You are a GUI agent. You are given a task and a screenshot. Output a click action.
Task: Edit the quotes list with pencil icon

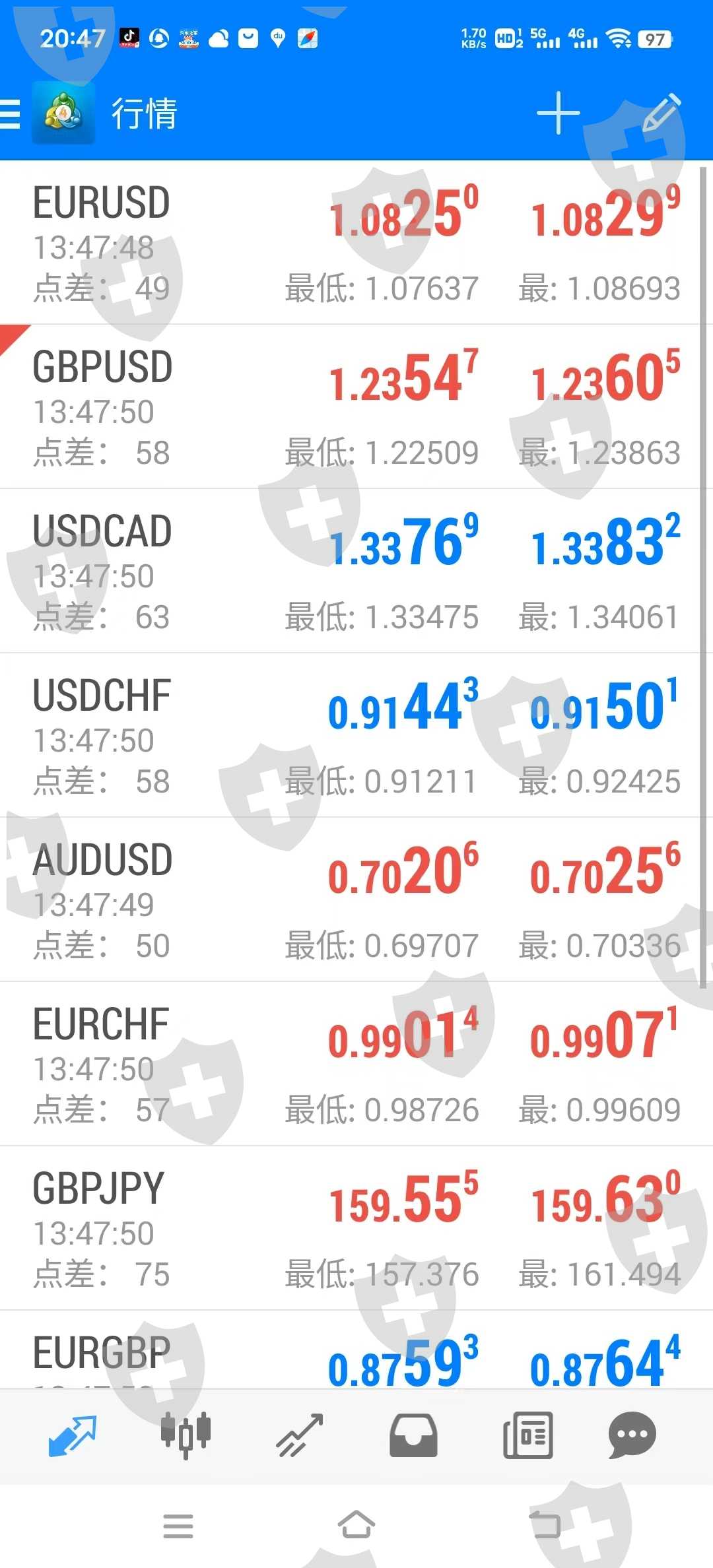point(662,112)
